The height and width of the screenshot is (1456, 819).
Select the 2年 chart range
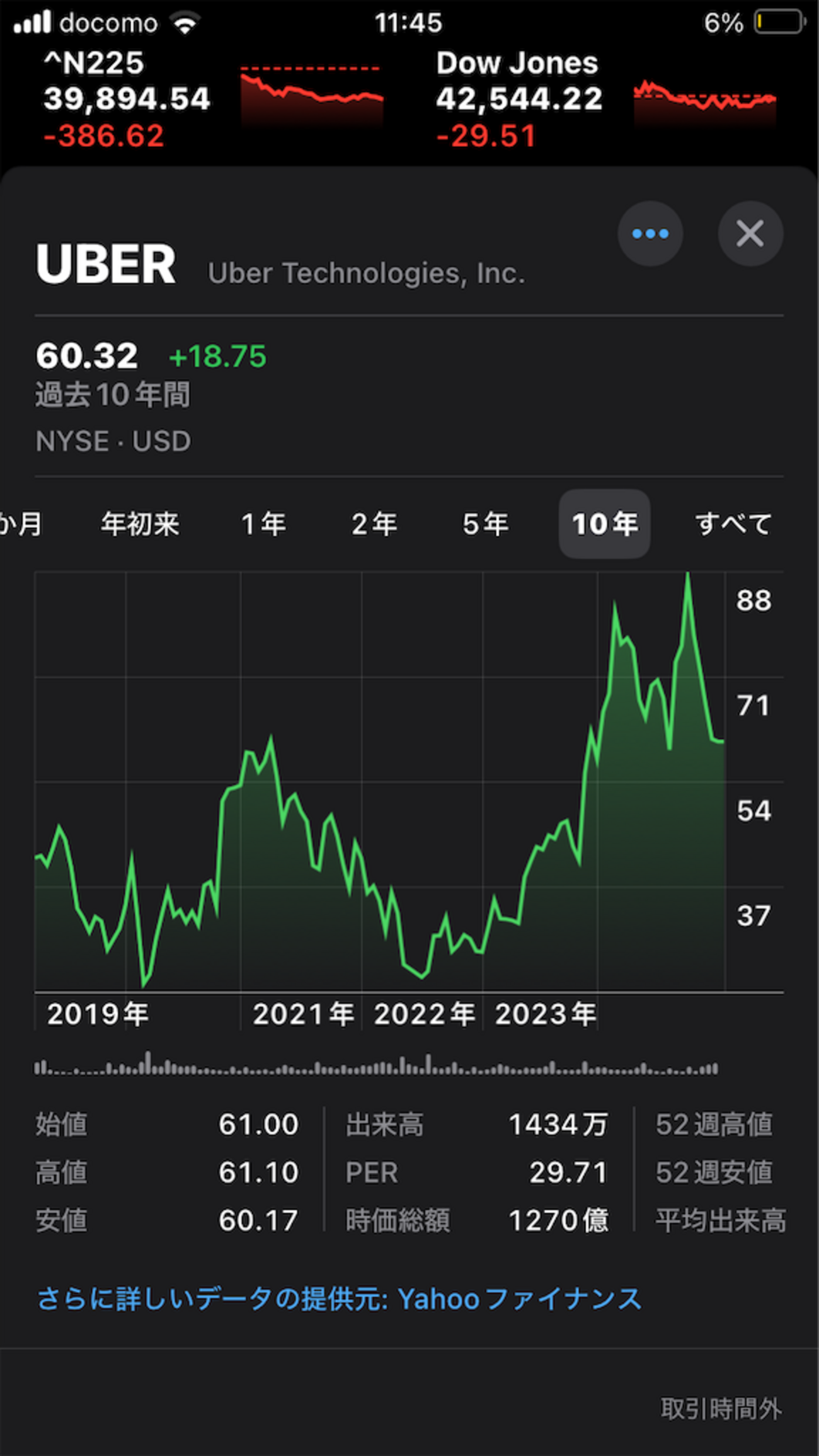pos(374,524)
